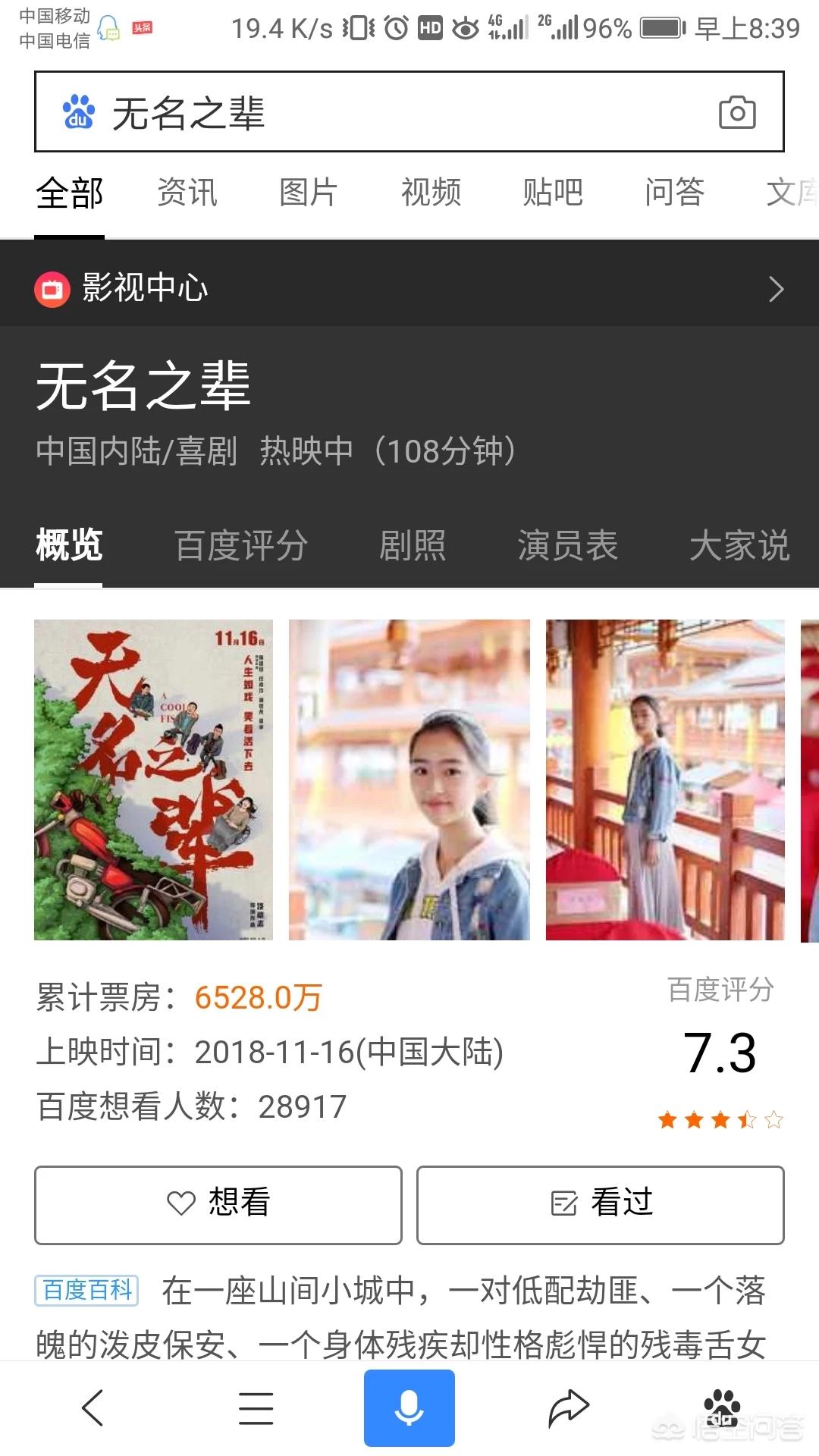The width and height of the screenshot is (819, 1456).
Task: Select the 大家说 section tab
Action: [x=739, y=545]
